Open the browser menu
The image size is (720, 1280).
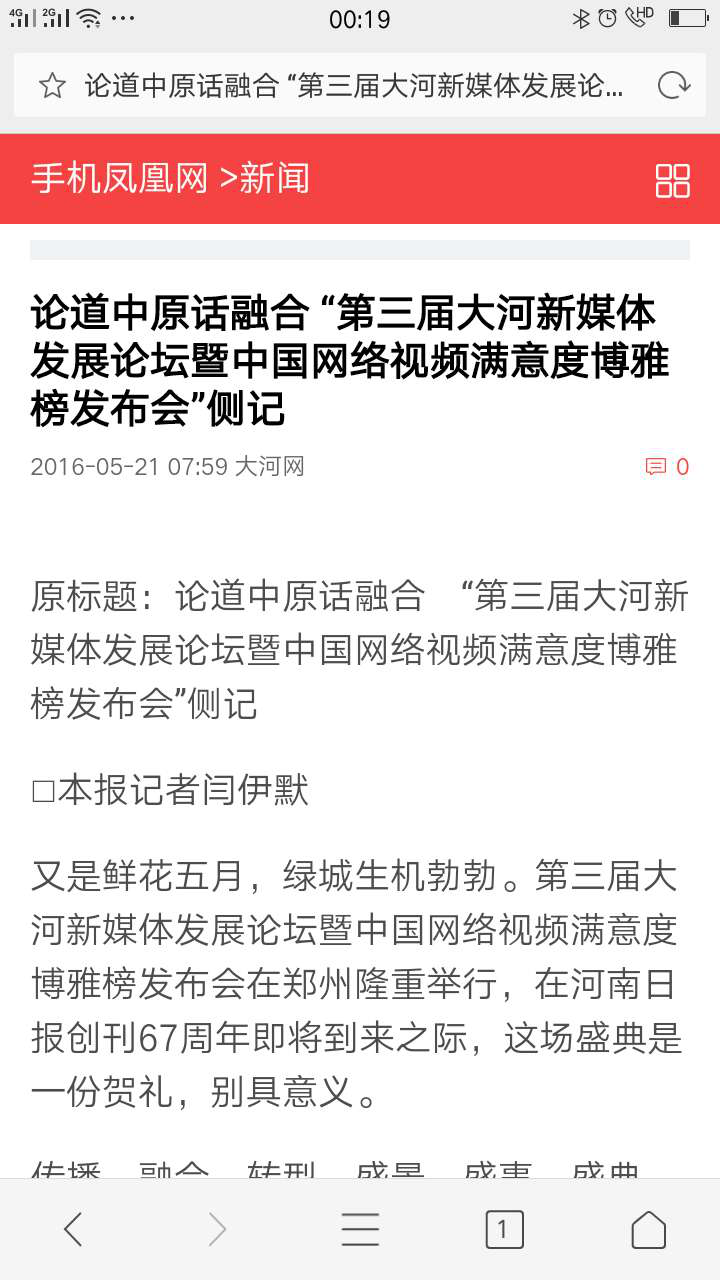(360, 1229)
